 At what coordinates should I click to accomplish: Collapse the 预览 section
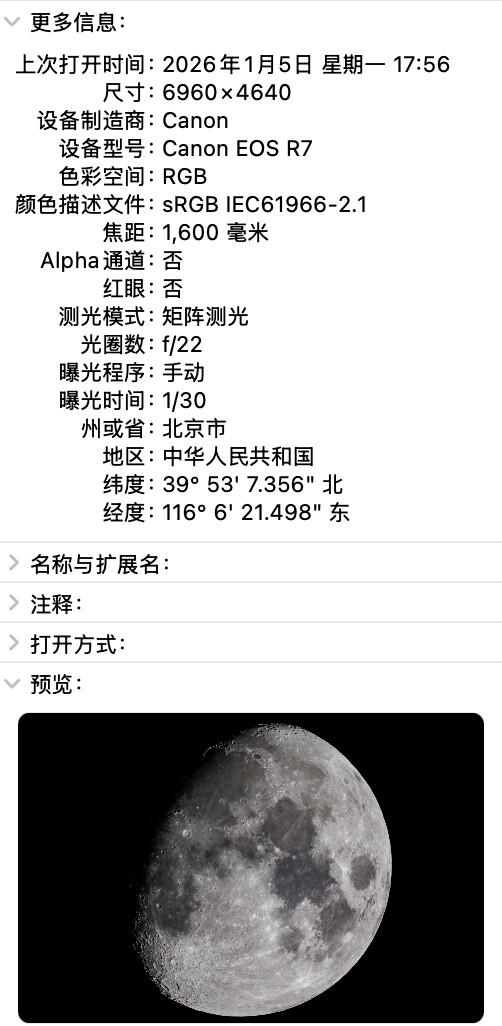coord(12,684)
